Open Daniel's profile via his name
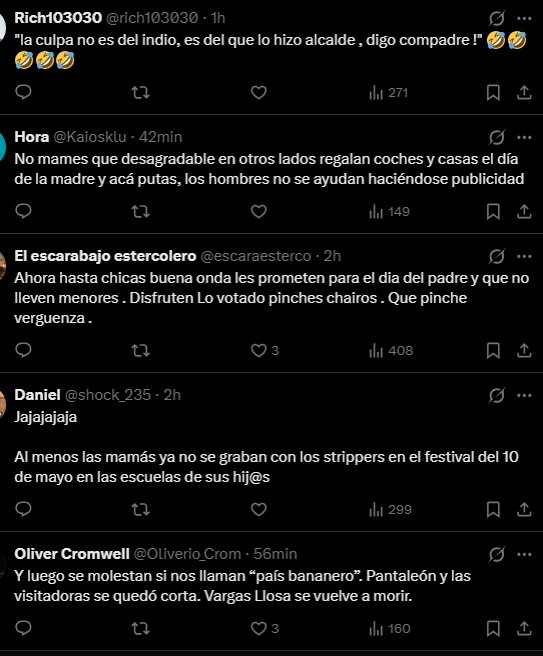This screenshot has width=543, height=656. point(37,395)
